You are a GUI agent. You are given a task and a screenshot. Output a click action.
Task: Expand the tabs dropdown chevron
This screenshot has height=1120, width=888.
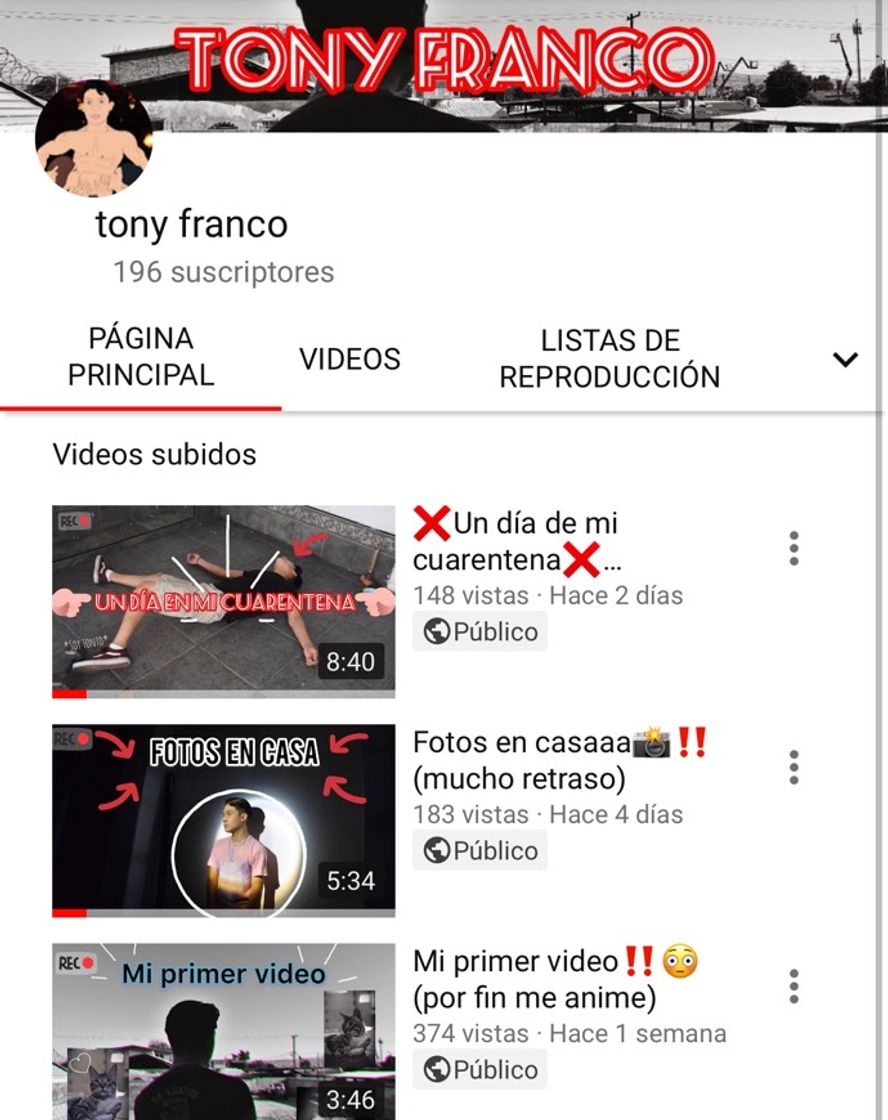[x=845, y=360]
